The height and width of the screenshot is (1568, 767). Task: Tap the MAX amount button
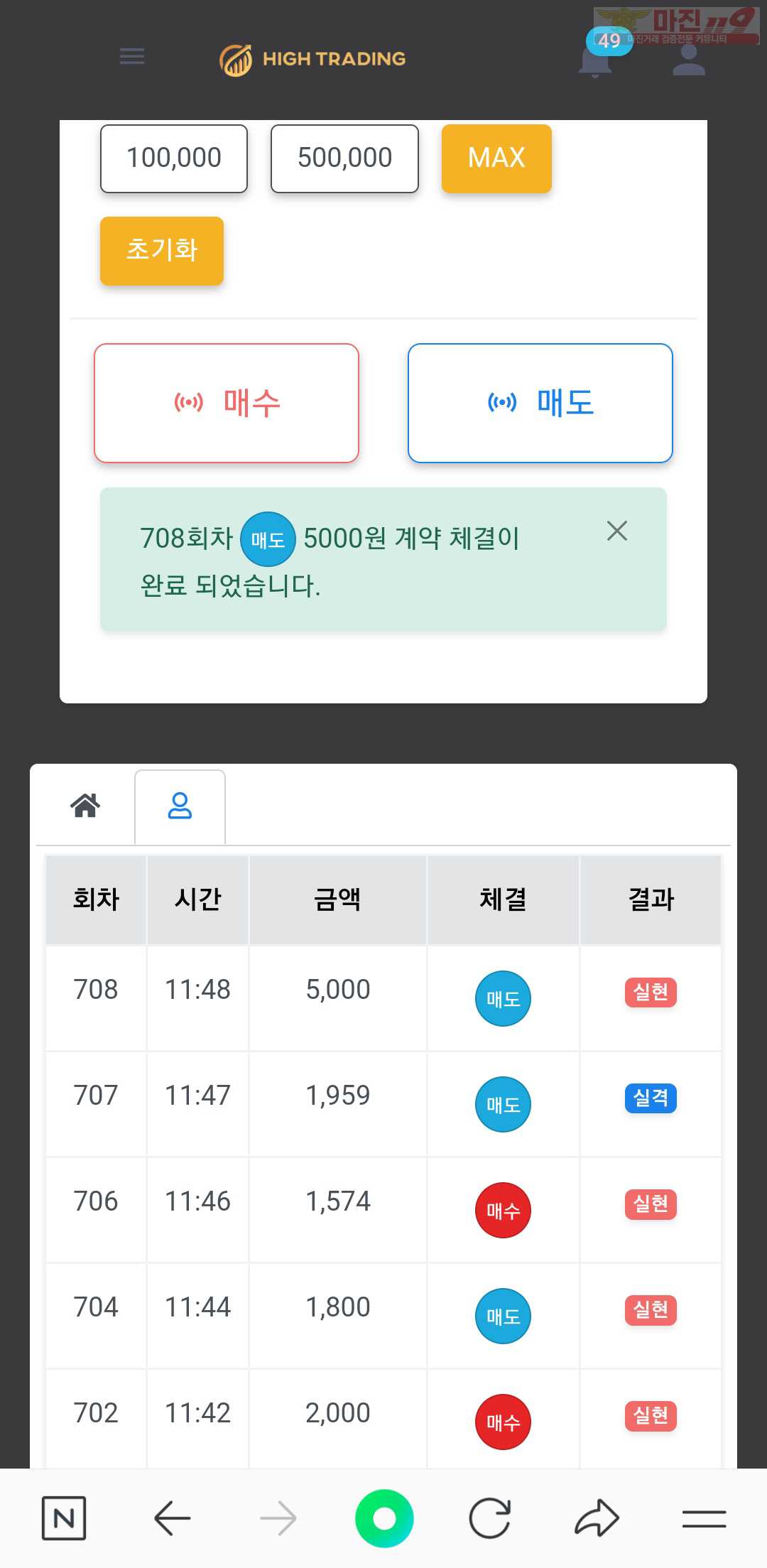pyautogui.click(x=496, y=158)
